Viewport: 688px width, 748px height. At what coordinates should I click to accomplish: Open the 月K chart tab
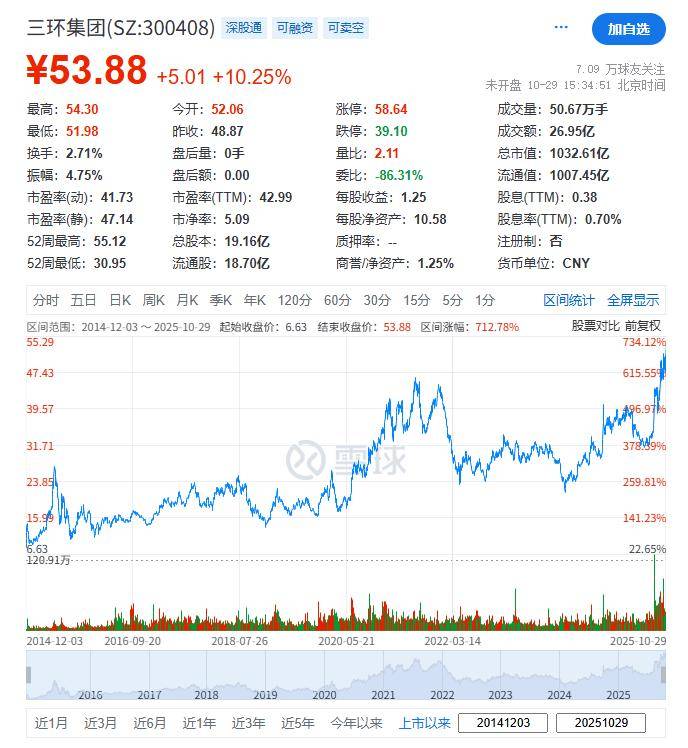[187, 300]
